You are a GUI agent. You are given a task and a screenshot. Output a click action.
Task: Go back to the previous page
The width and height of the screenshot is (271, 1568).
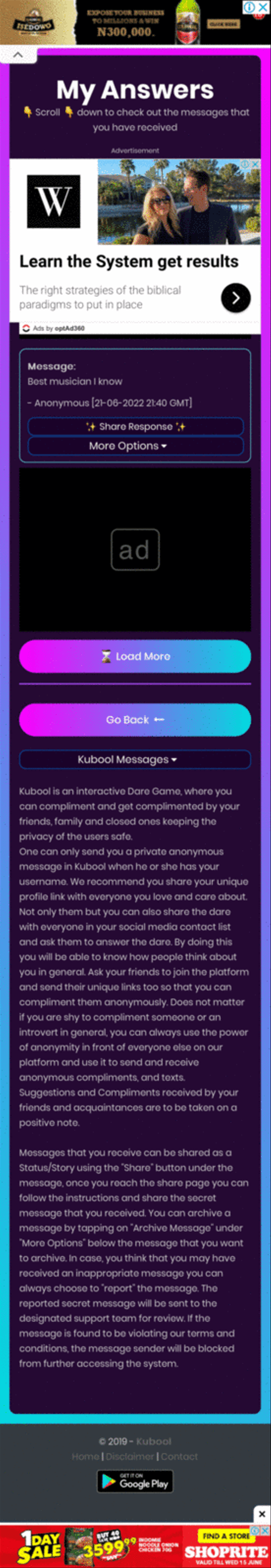pyautogui.click(x=135, y=720)
